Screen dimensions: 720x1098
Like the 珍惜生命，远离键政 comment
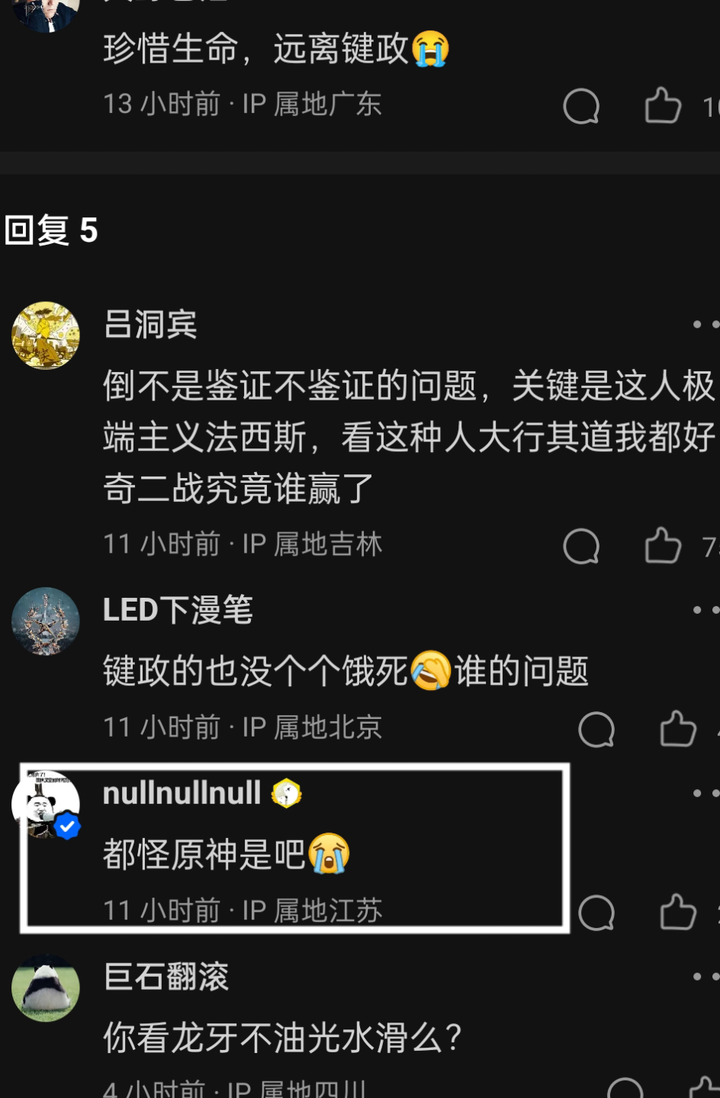tap(663, 105)
